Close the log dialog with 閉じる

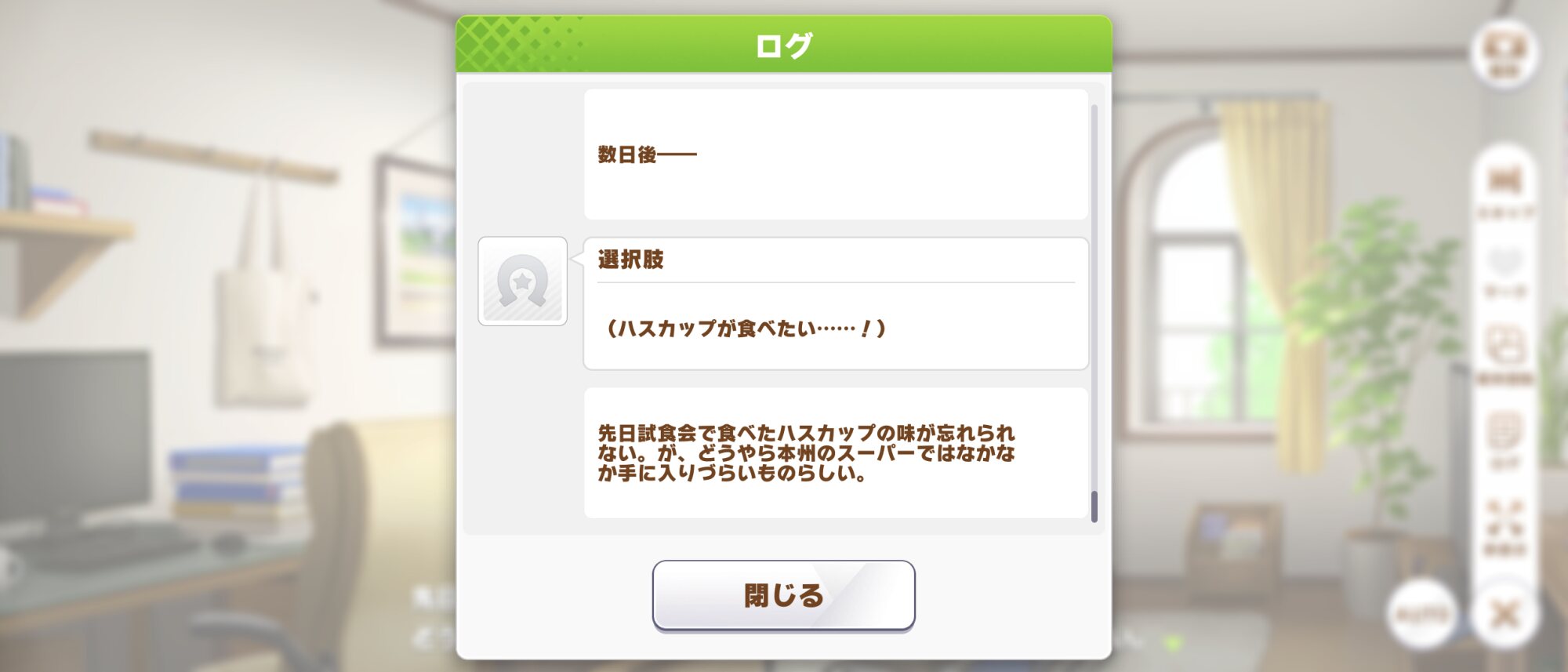click(783, 595)
